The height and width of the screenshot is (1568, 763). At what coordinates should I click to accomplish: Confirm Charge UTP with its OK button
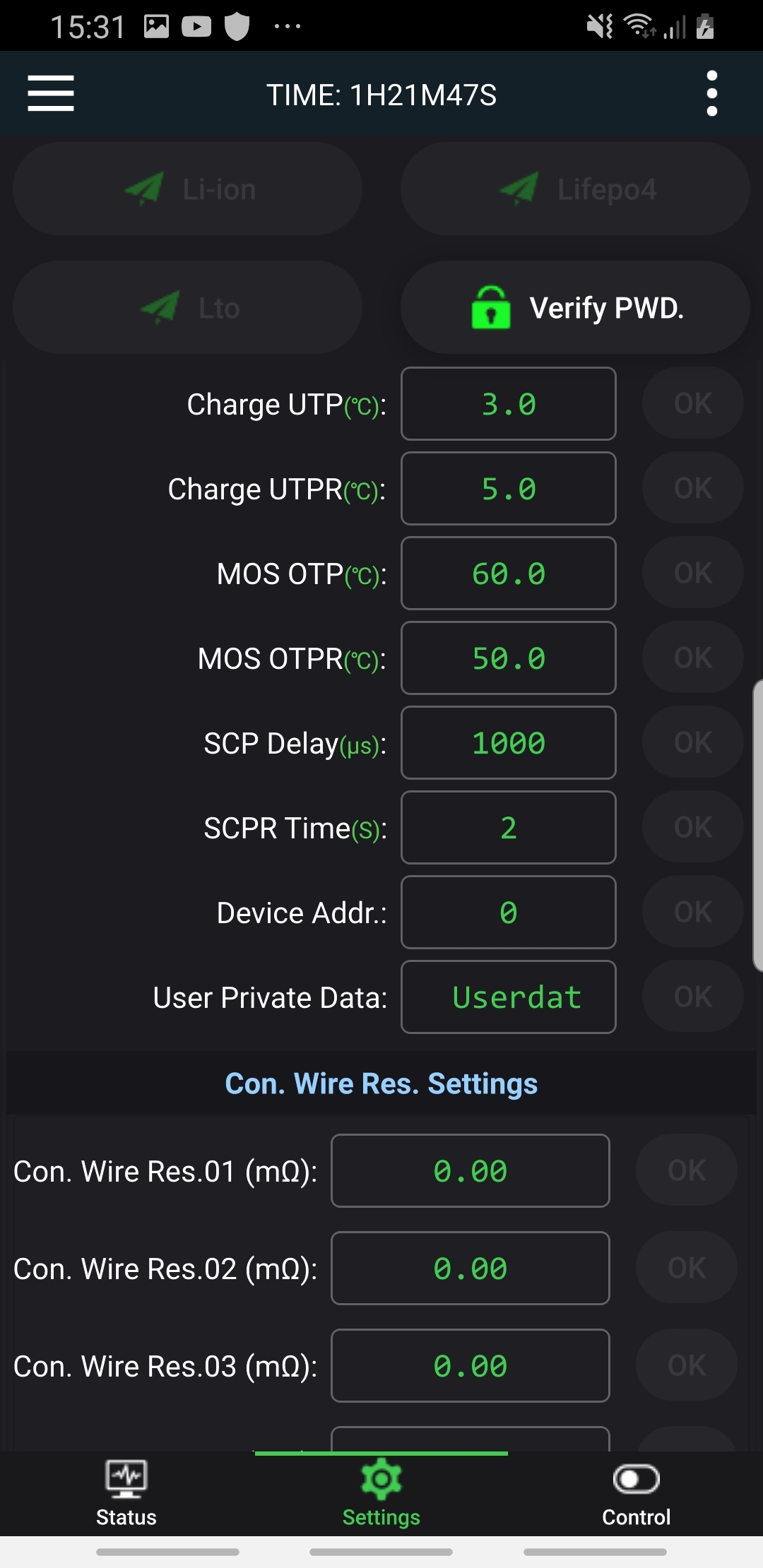tap(692, 404)
